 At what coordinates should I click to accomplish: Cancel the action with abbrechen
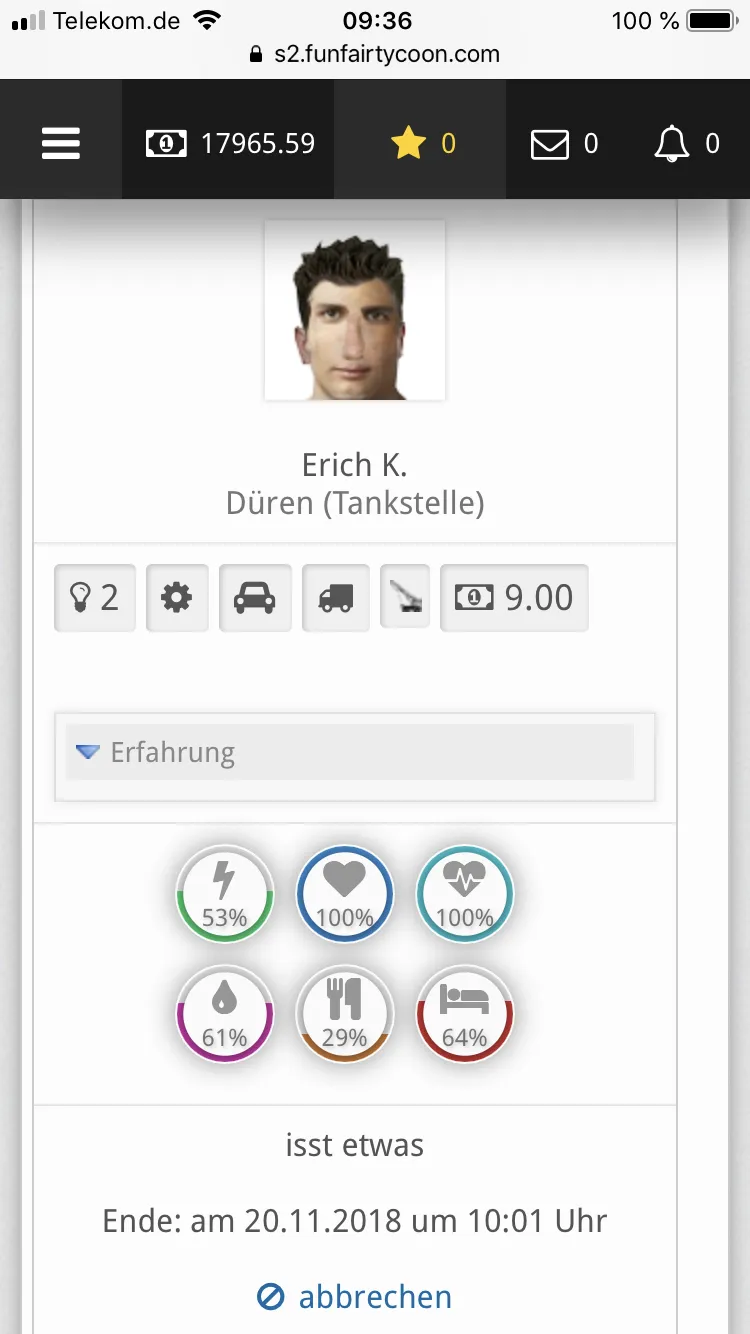coord(355,1297)
